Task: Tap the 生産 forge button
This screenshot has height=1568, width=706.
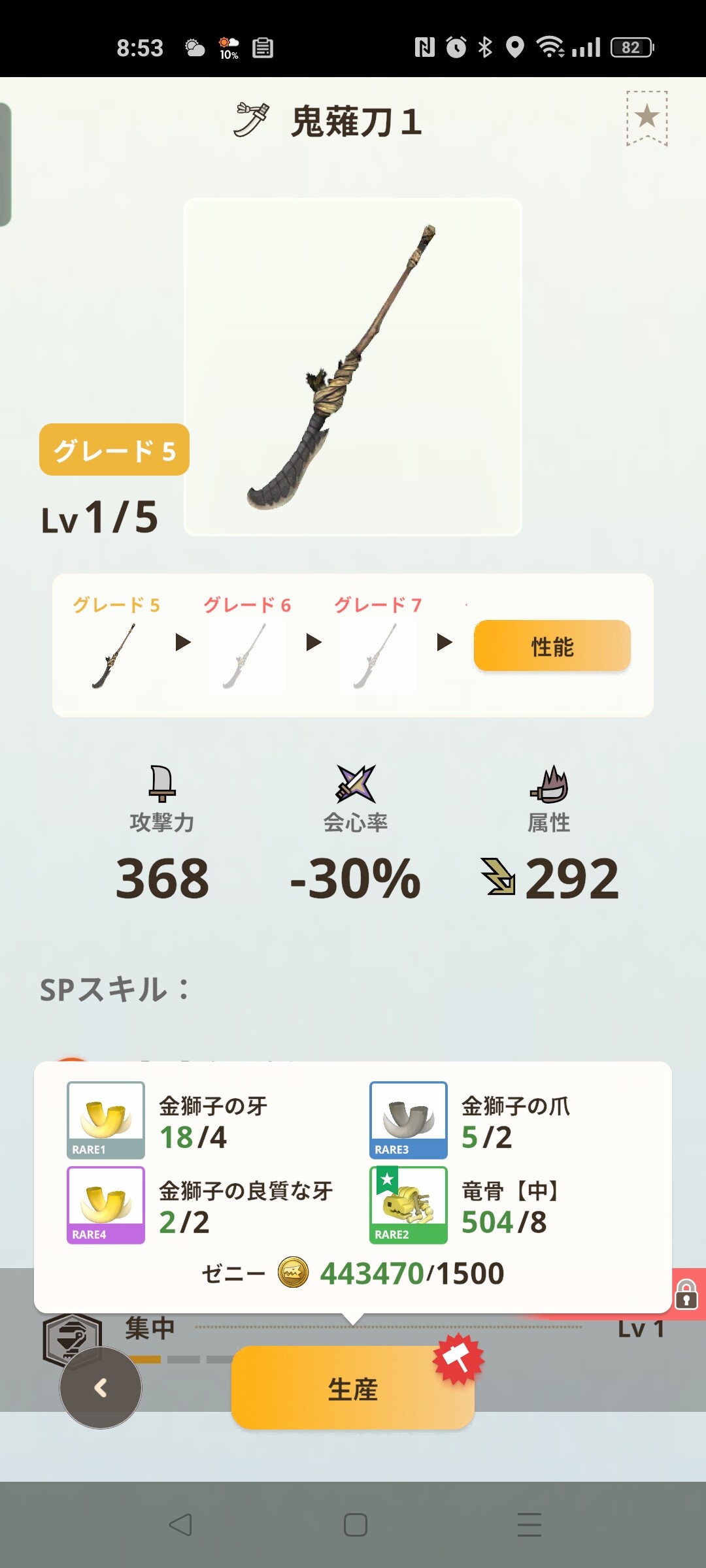Action: pos(353,1388)
